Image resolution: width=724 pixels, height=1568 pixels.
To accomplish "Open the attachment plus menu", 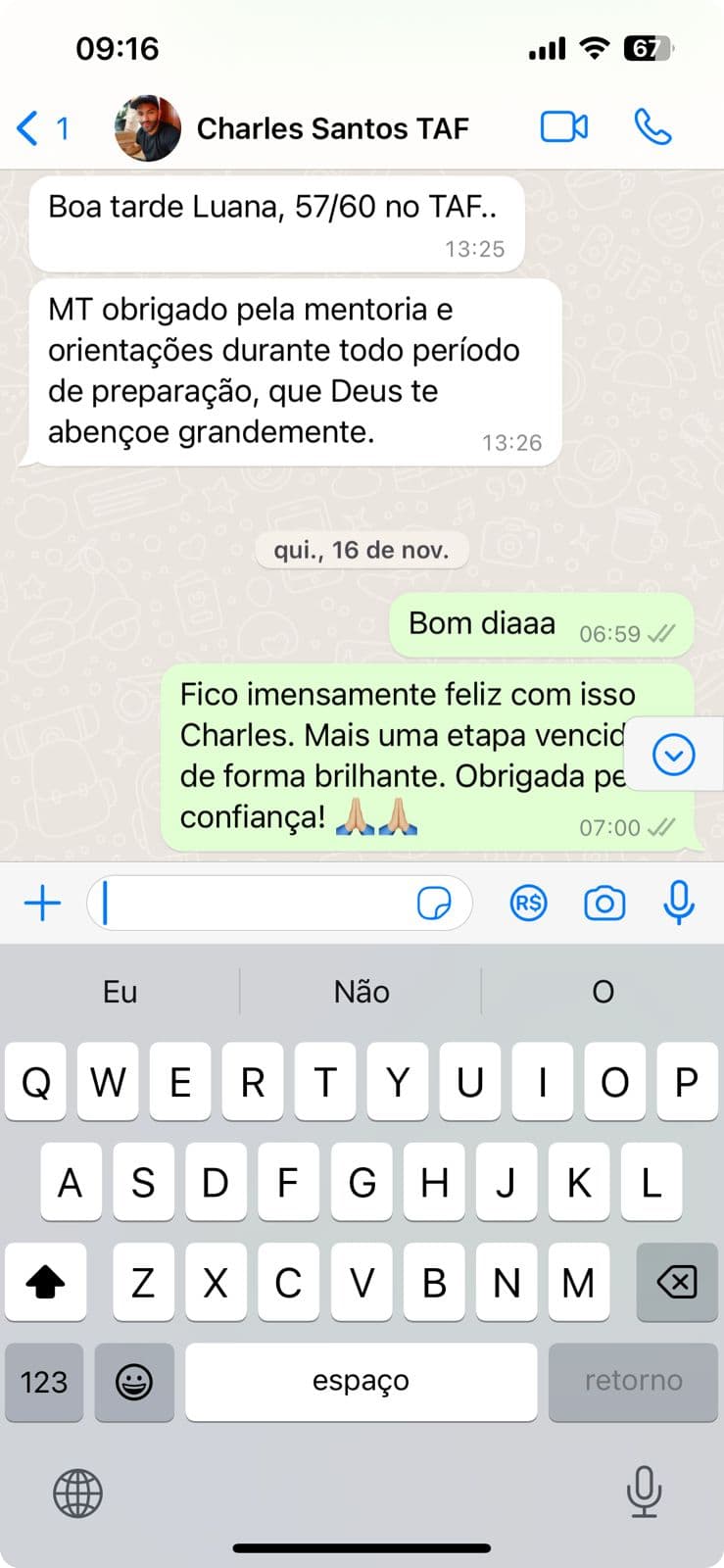I will pos(42,903).
